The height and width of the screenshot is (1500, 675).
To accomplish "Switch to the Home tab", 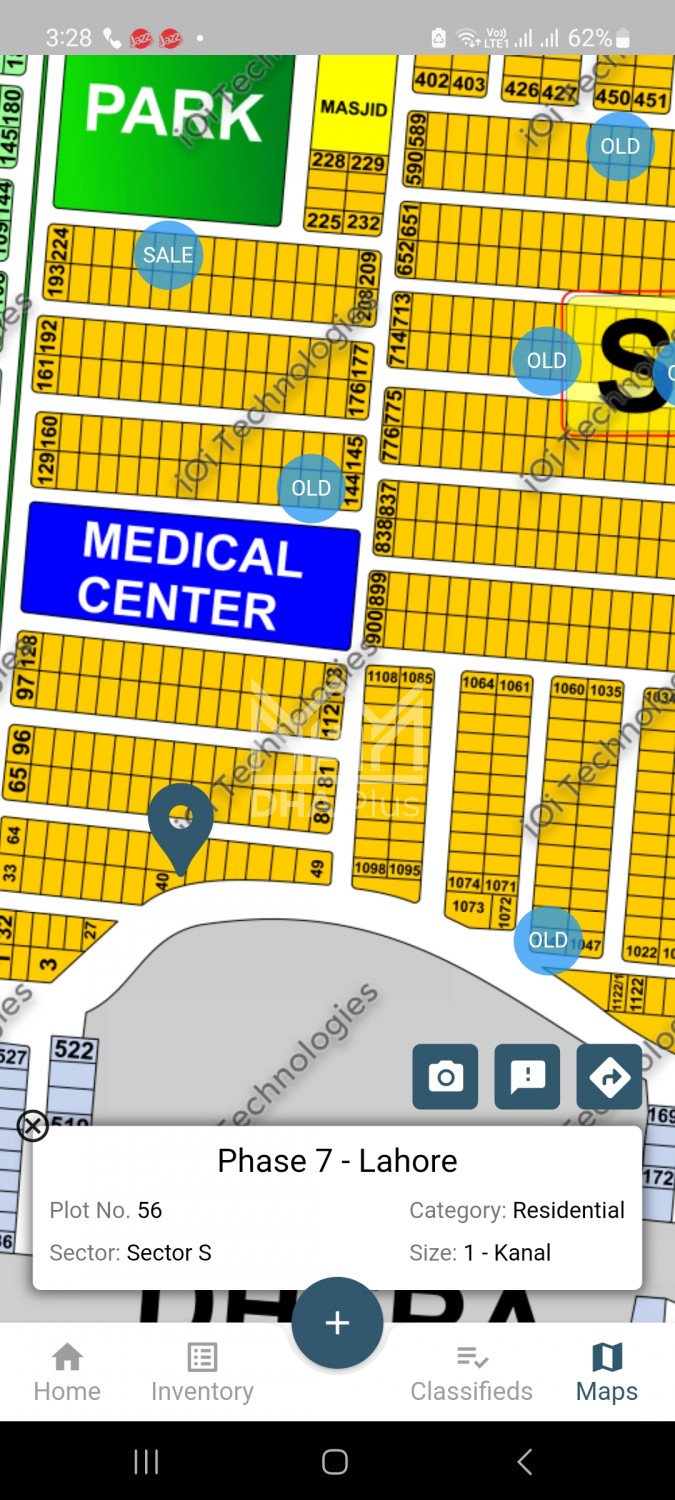I will 67,1373.
